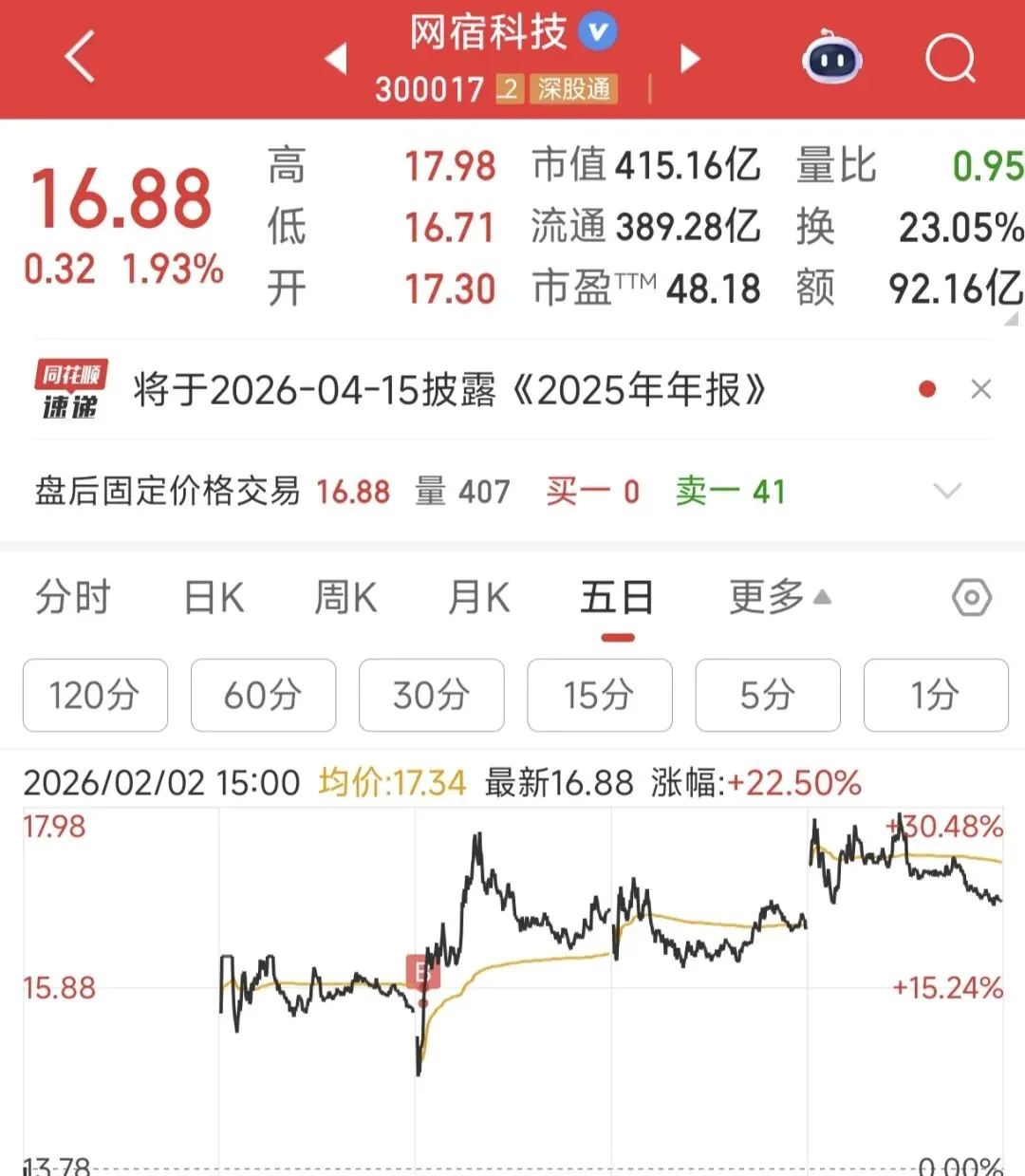Viewport: 1025px width, 1176px height.
Task: Select the 30分 period chip
Action: 431,696
